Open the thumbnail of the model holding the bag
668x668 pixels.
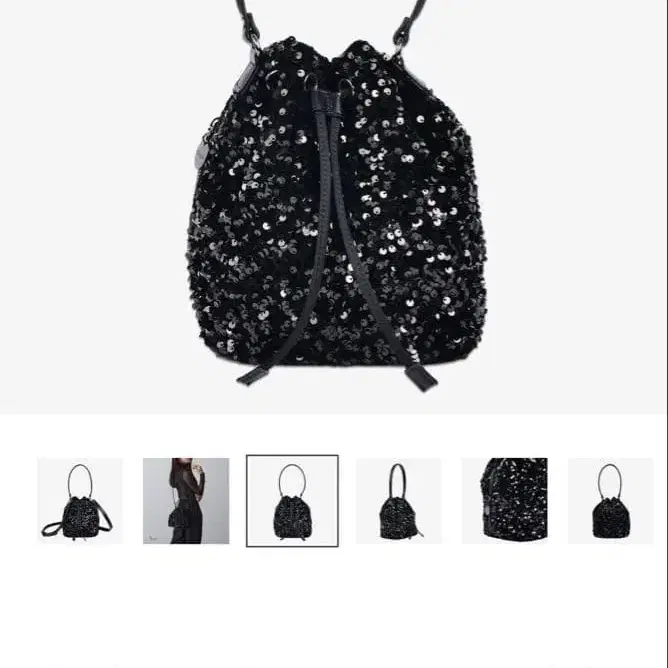point(186,501)
